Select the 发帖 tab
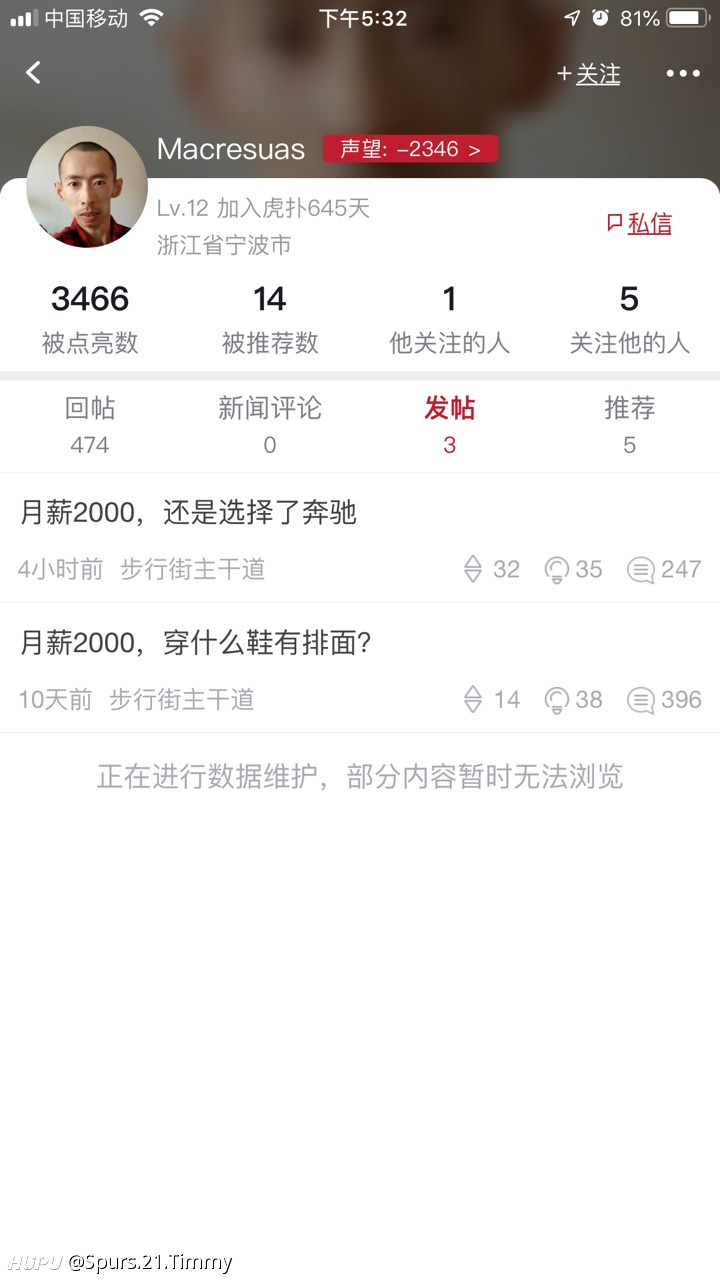 tap(450, 424)
